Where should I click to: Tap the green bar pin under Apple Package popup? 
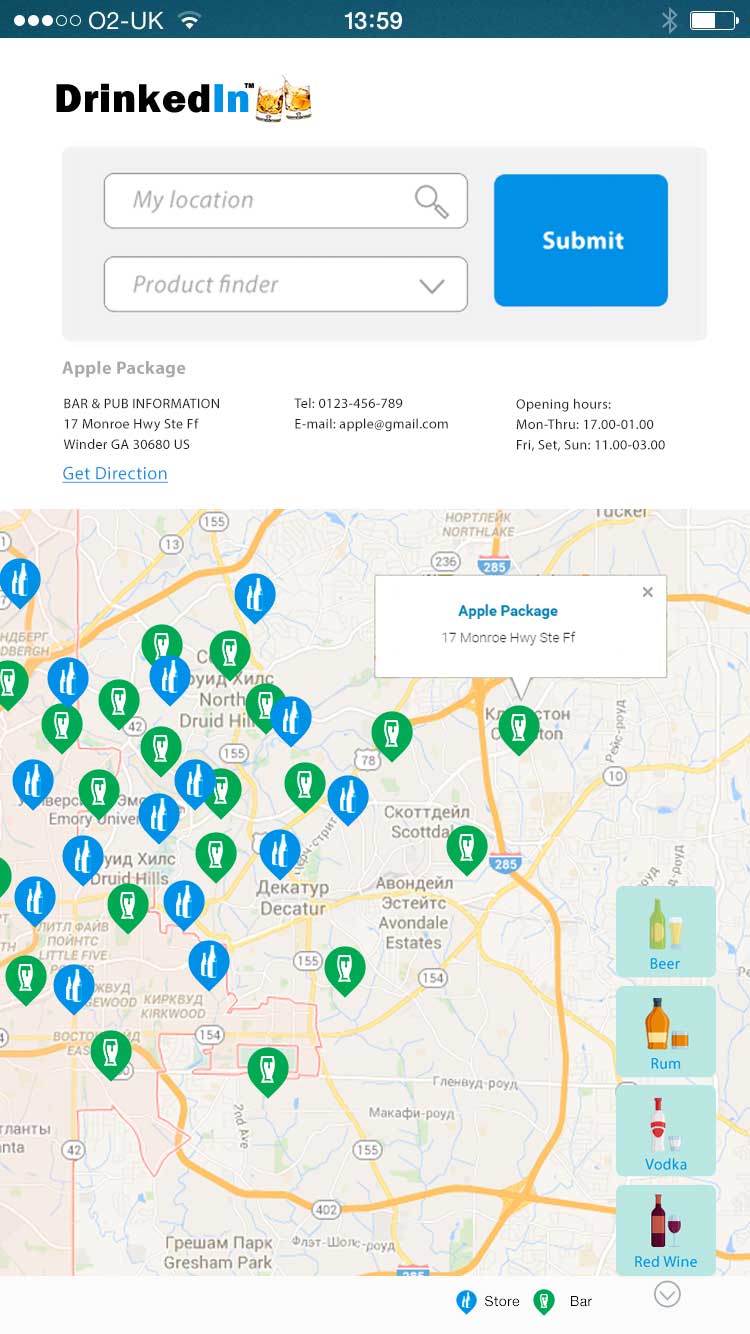pyautogui.click(x=519, y=727)
